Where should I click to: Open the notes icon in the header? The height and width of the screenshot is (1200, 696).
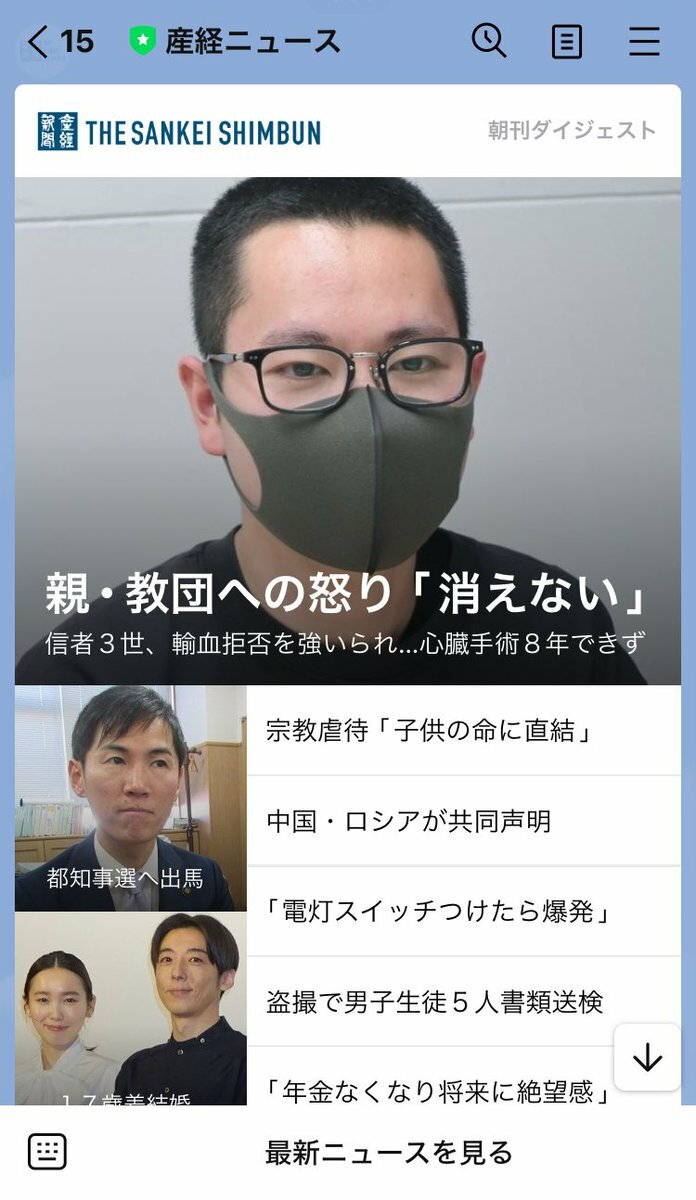click(x=566, y=42)
